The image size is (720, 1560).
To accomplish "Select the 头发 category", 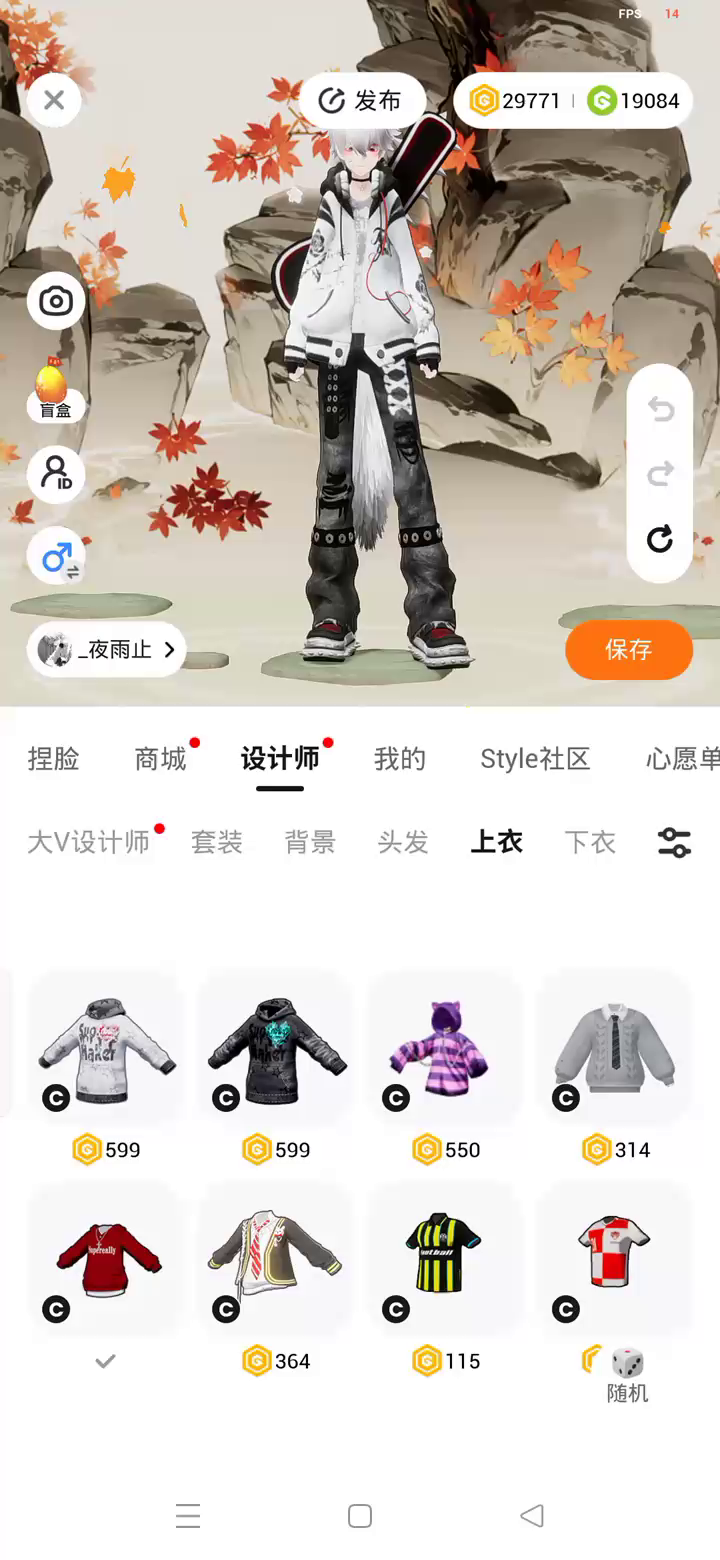I will (x=403, y=842).
